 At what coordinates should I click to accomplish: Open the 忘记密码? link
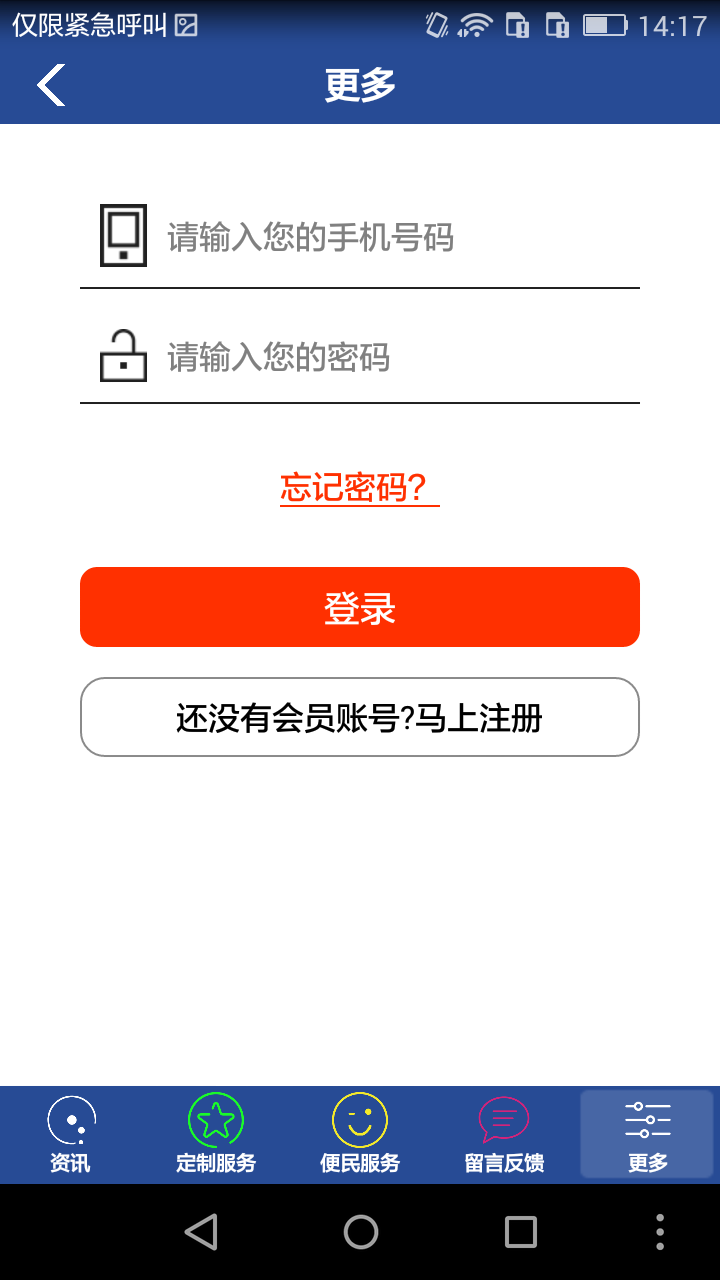click(360, 488)
